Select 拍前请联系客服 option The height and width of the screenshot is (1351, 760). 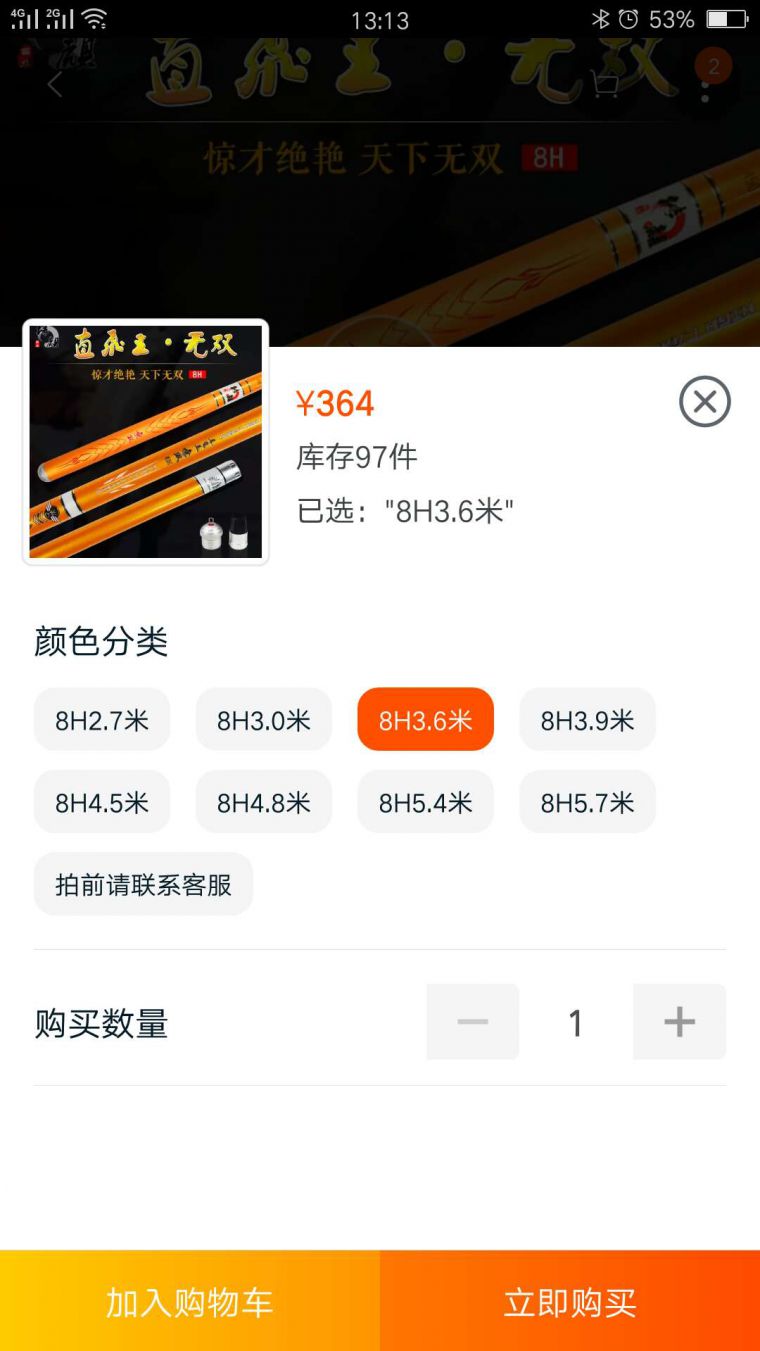pyautogui.click(x=143, y=884)
